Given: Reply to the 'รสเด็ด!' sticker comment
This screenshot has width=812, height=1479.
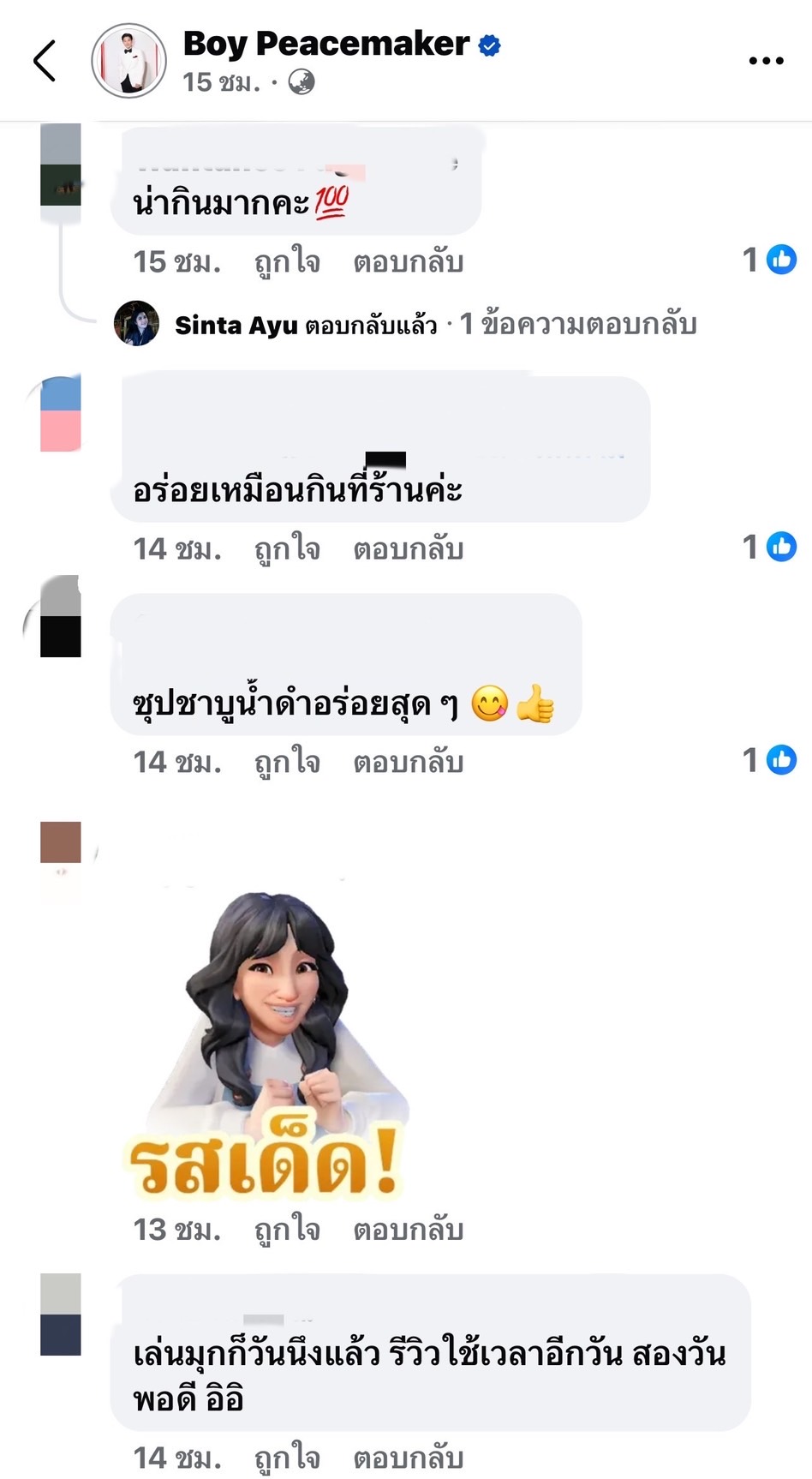Looking at the screenshot, I should [x=408, y=1230].
